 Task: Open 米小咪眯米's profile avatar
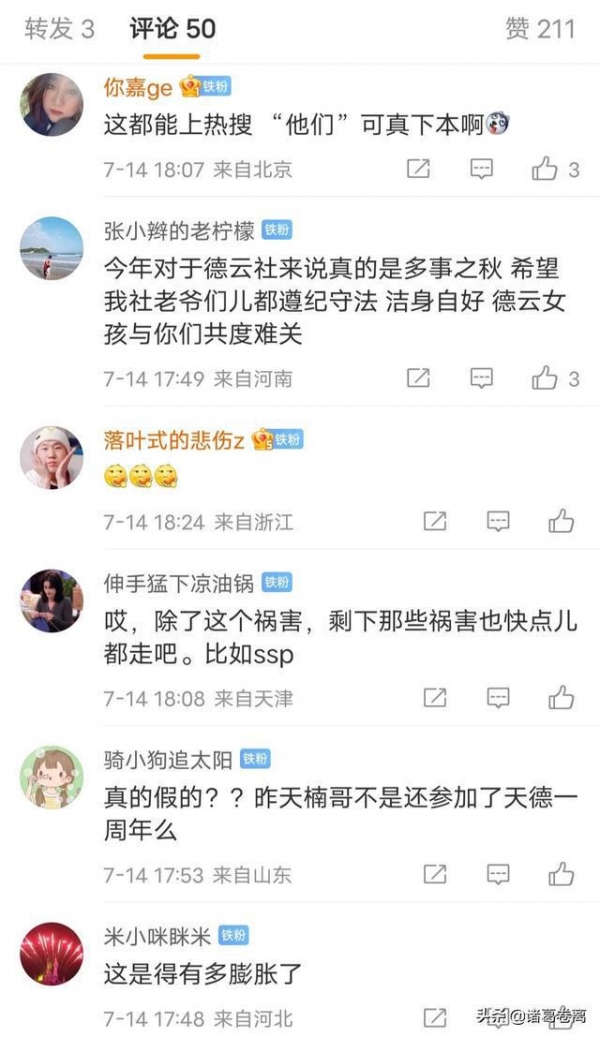coord(51,953)
